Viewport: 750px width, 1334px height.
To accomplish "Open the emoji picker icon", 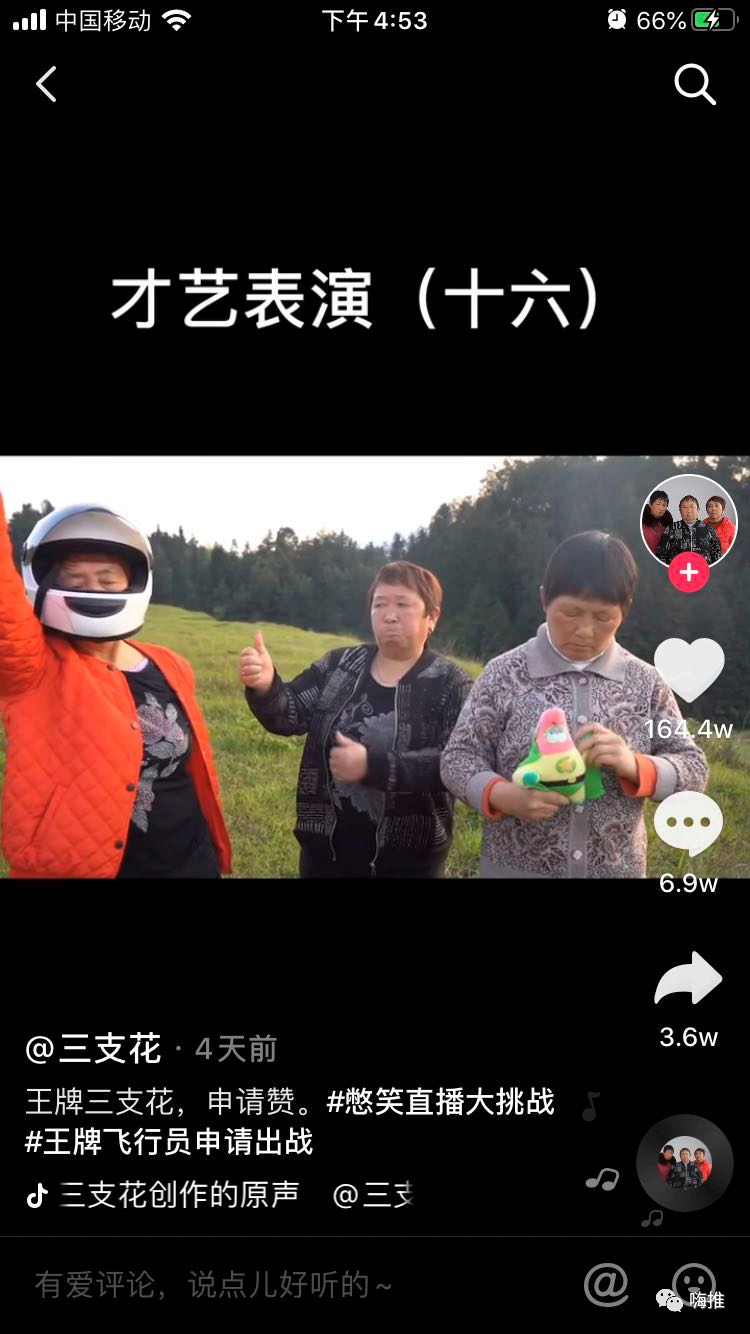I will tap(693, 1283).
